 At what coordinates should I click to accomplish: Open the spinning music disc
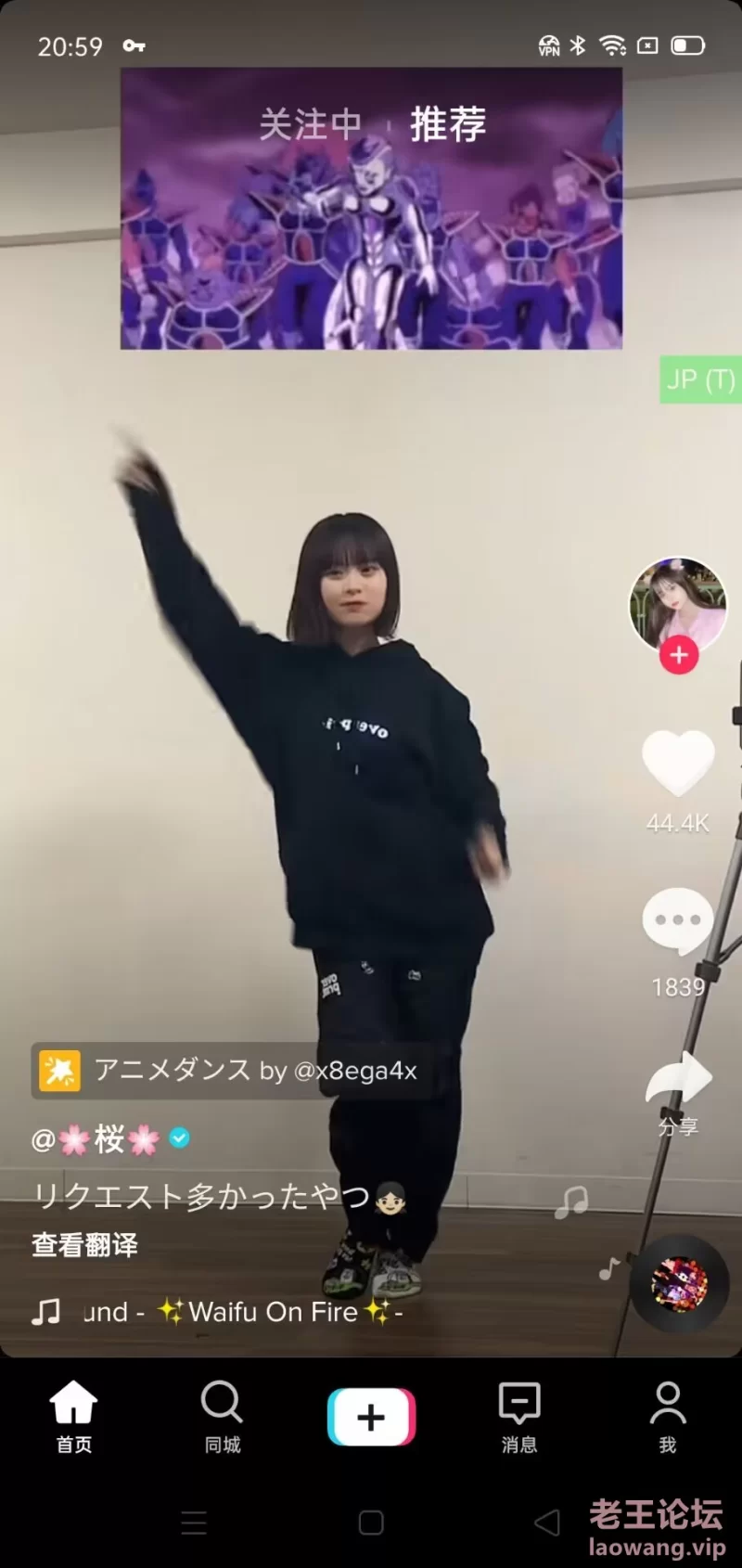[x=680, y=1284]
